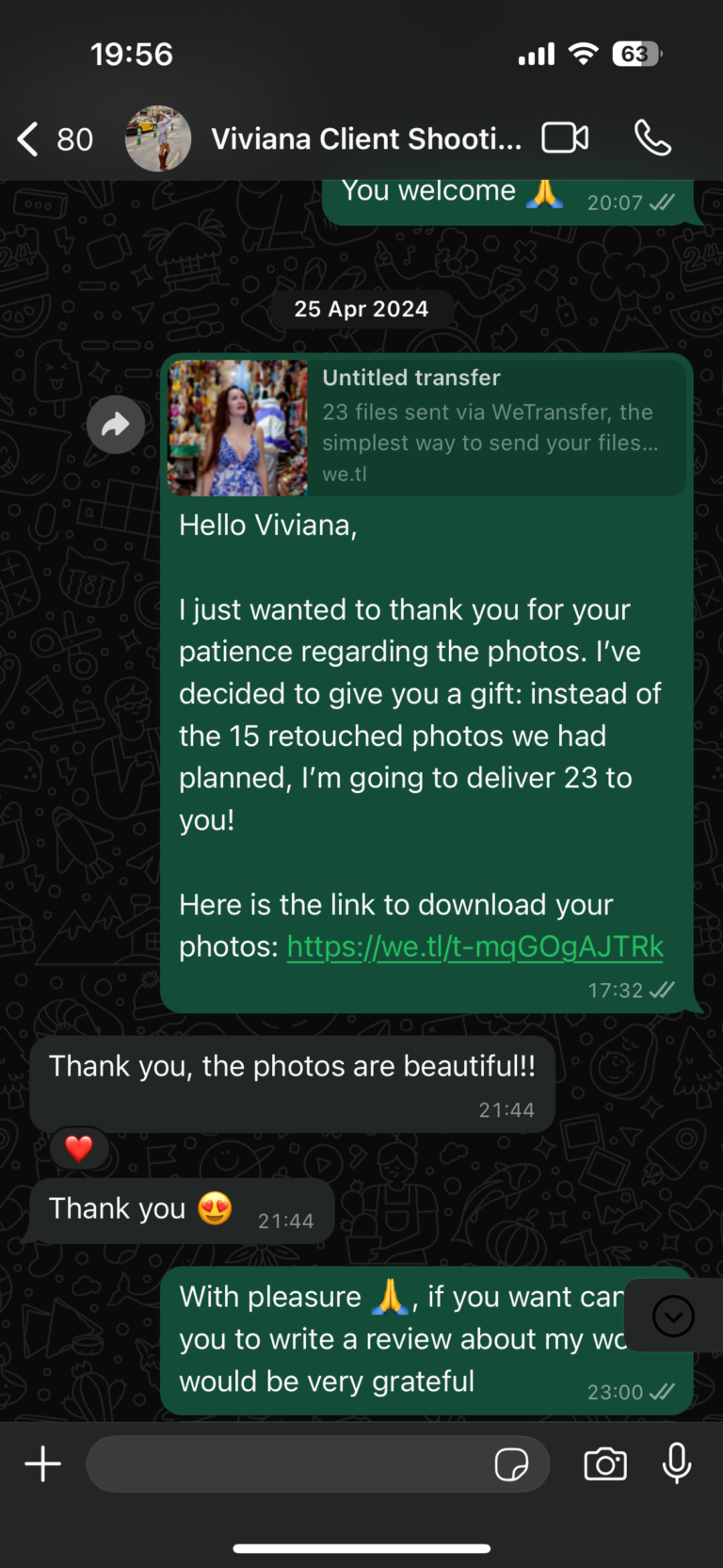723x1568 pixels.
Task: Open the attachment plus menu
Action: pyautogui.click(x=42, y=1464)
